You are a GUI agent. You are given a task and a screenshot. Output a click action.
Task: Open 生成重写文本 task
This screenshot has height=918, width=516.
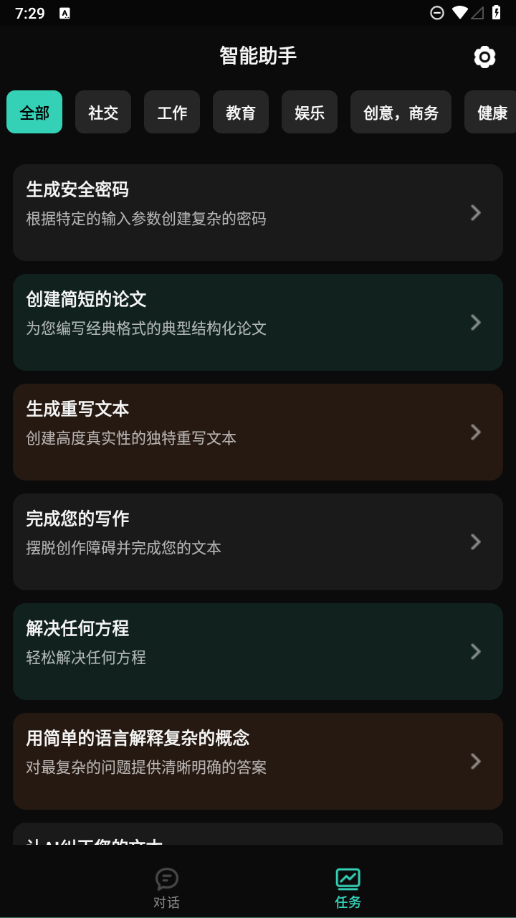[x=258, y=432]
